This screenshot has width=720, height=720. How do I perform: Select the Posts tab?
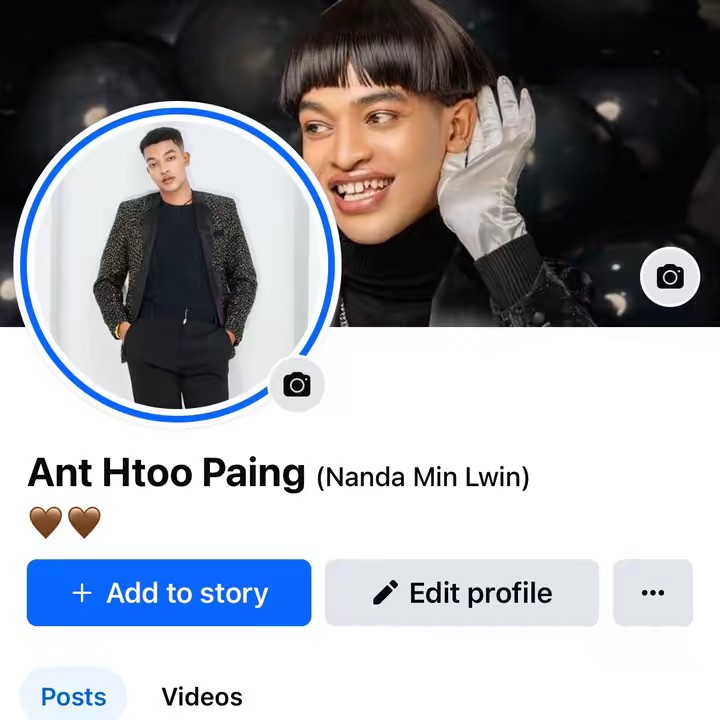point(73,697)
